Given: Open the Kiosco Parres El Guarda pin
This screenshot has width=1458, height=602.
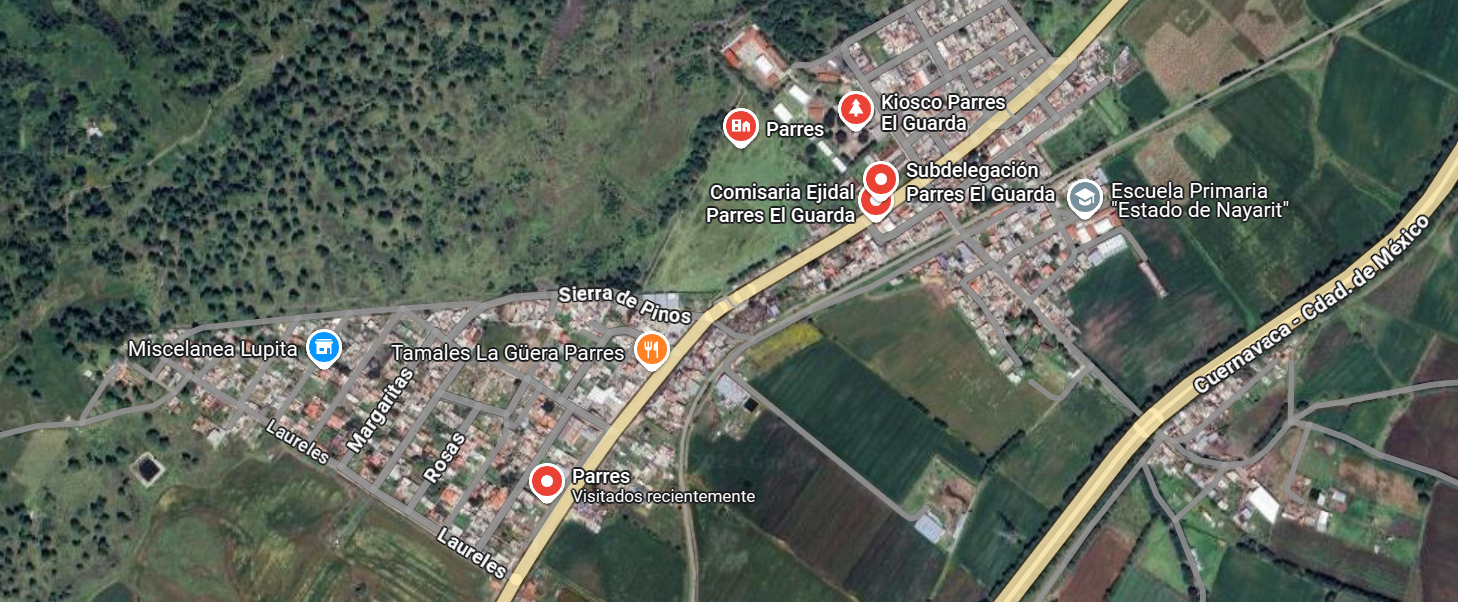Looking at the screenshot, I should (x=854, y=108).
